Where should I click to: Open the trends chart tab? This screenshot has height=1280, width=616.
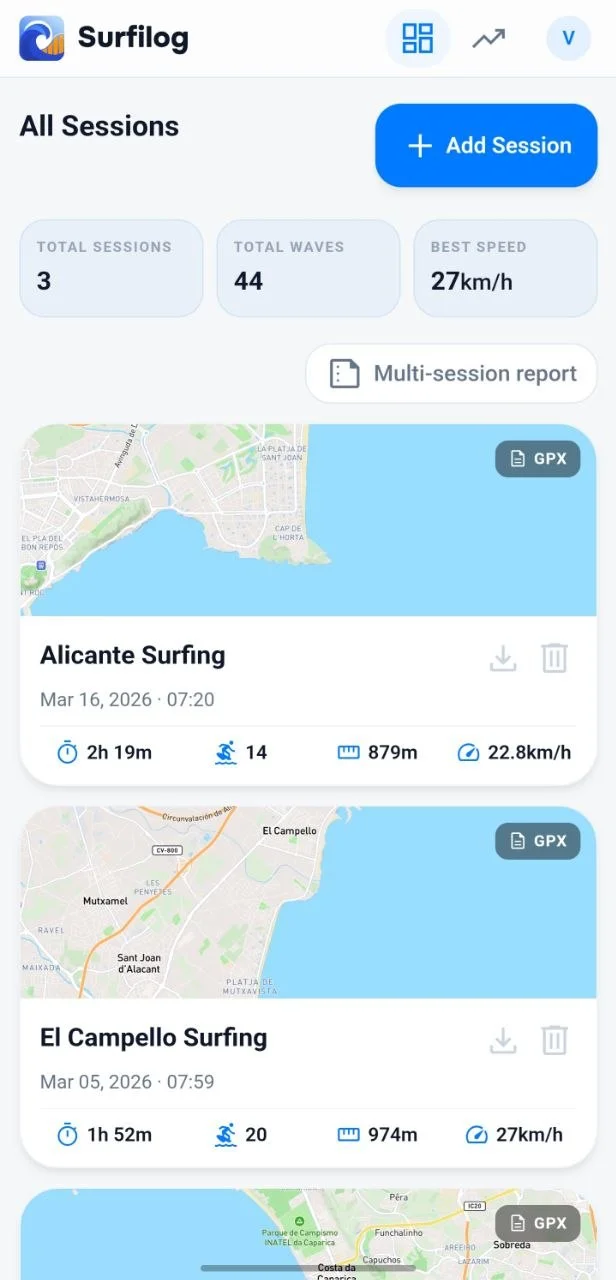click(x=489, y=39)
